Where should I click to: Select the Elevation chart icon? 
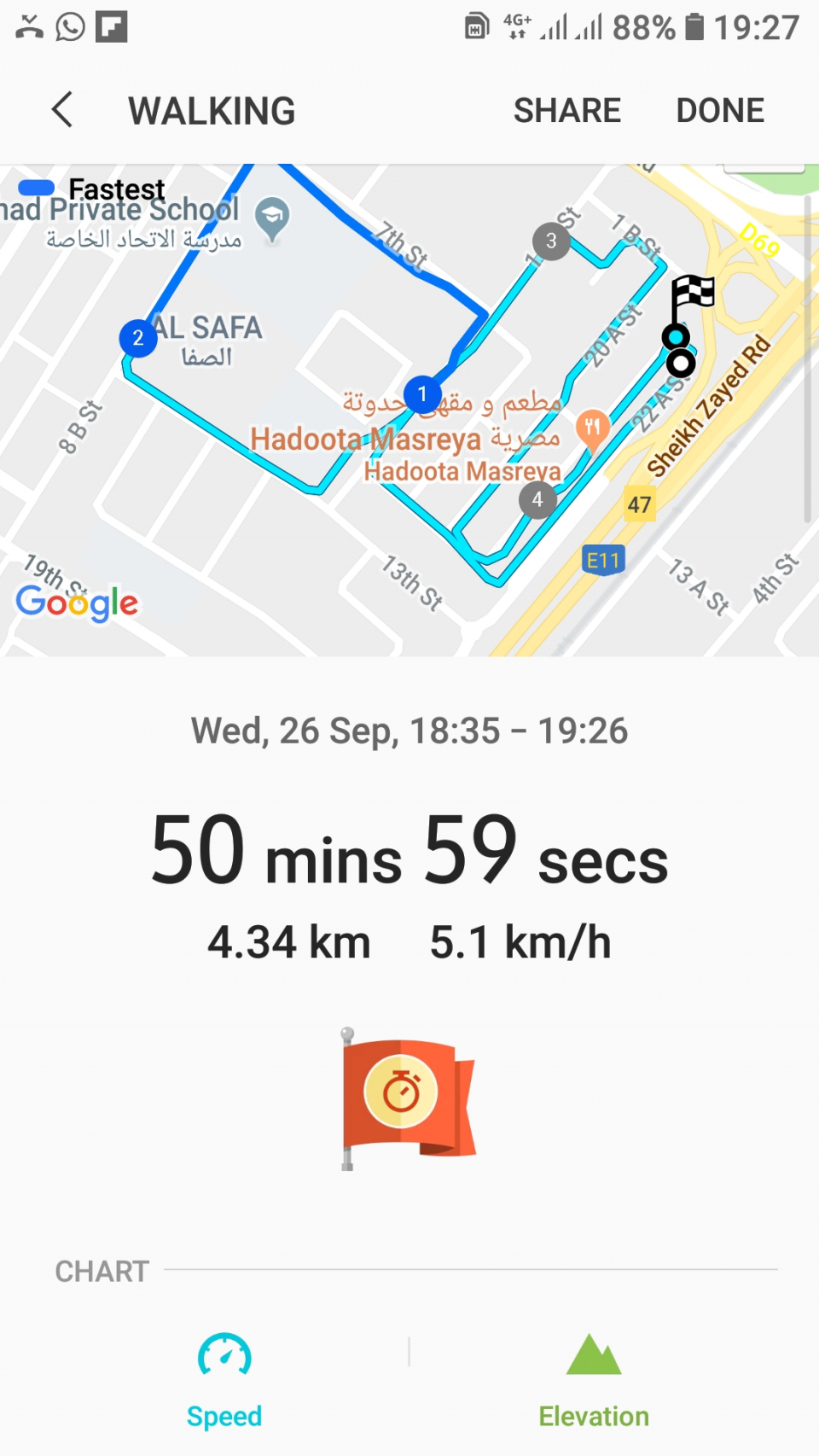point(593,1356)
